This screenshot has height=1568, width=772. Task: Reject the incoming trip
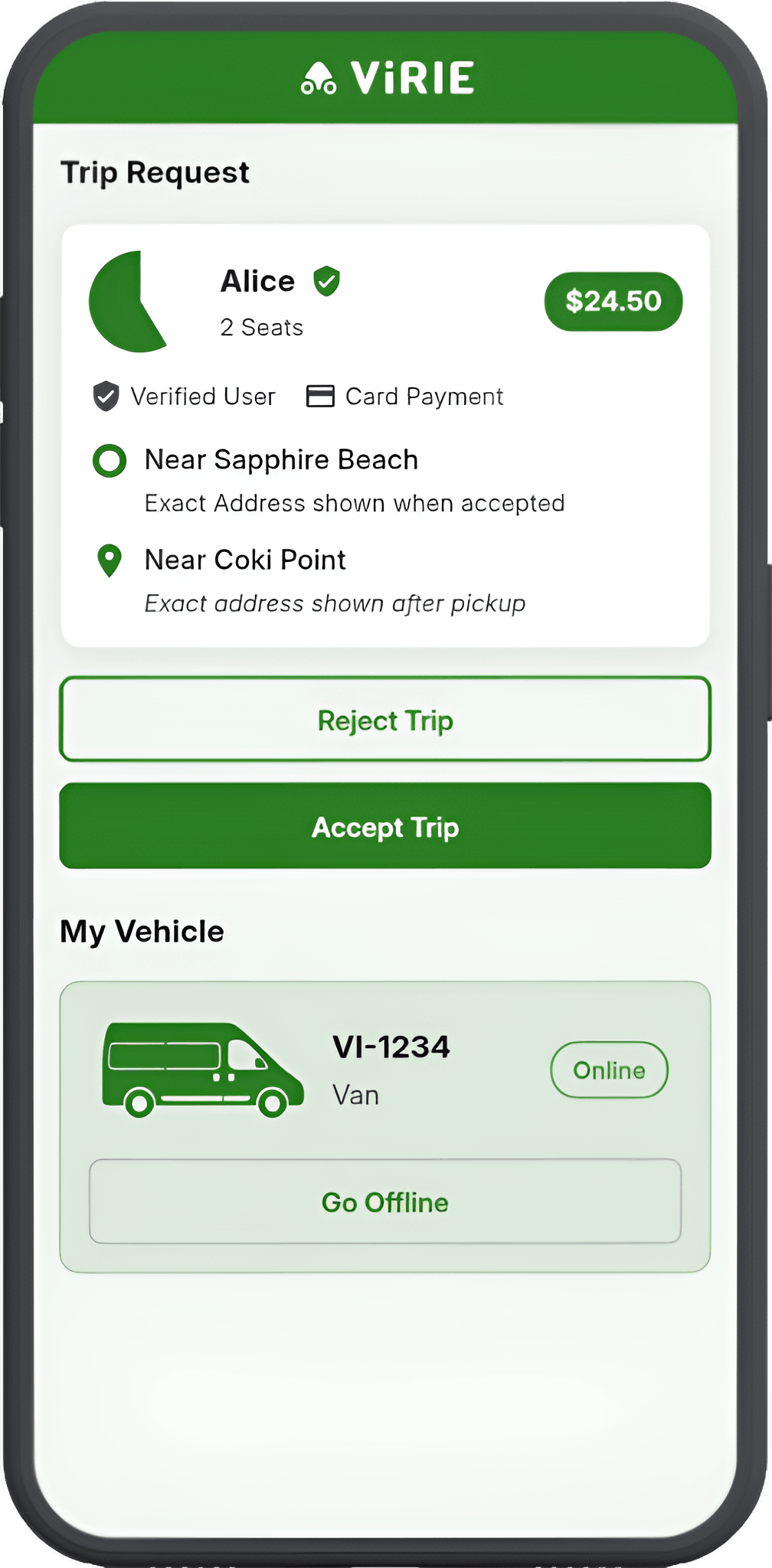point(385,720)
